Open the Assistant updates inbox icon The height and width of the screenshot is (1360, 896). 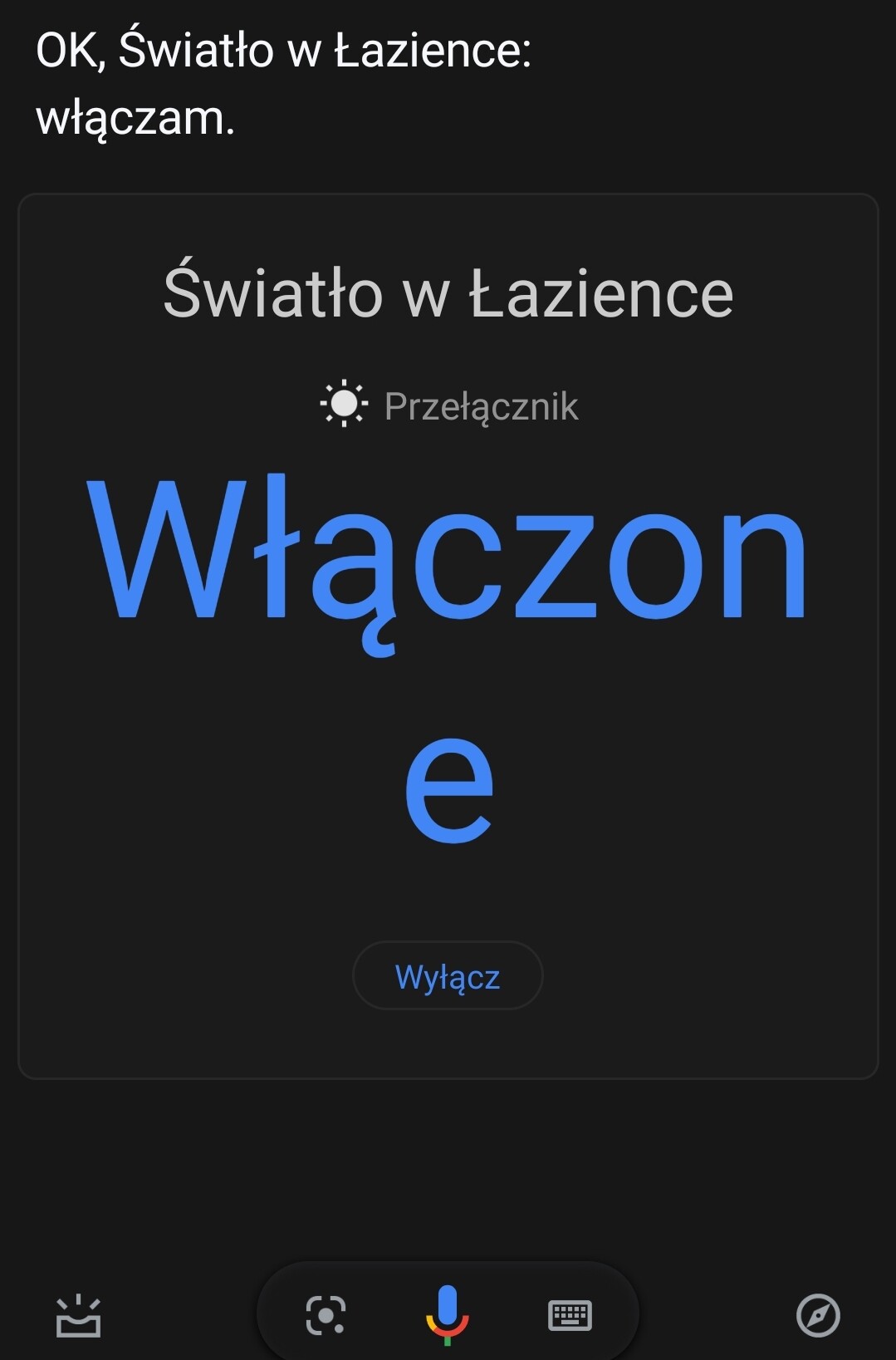78,1316
